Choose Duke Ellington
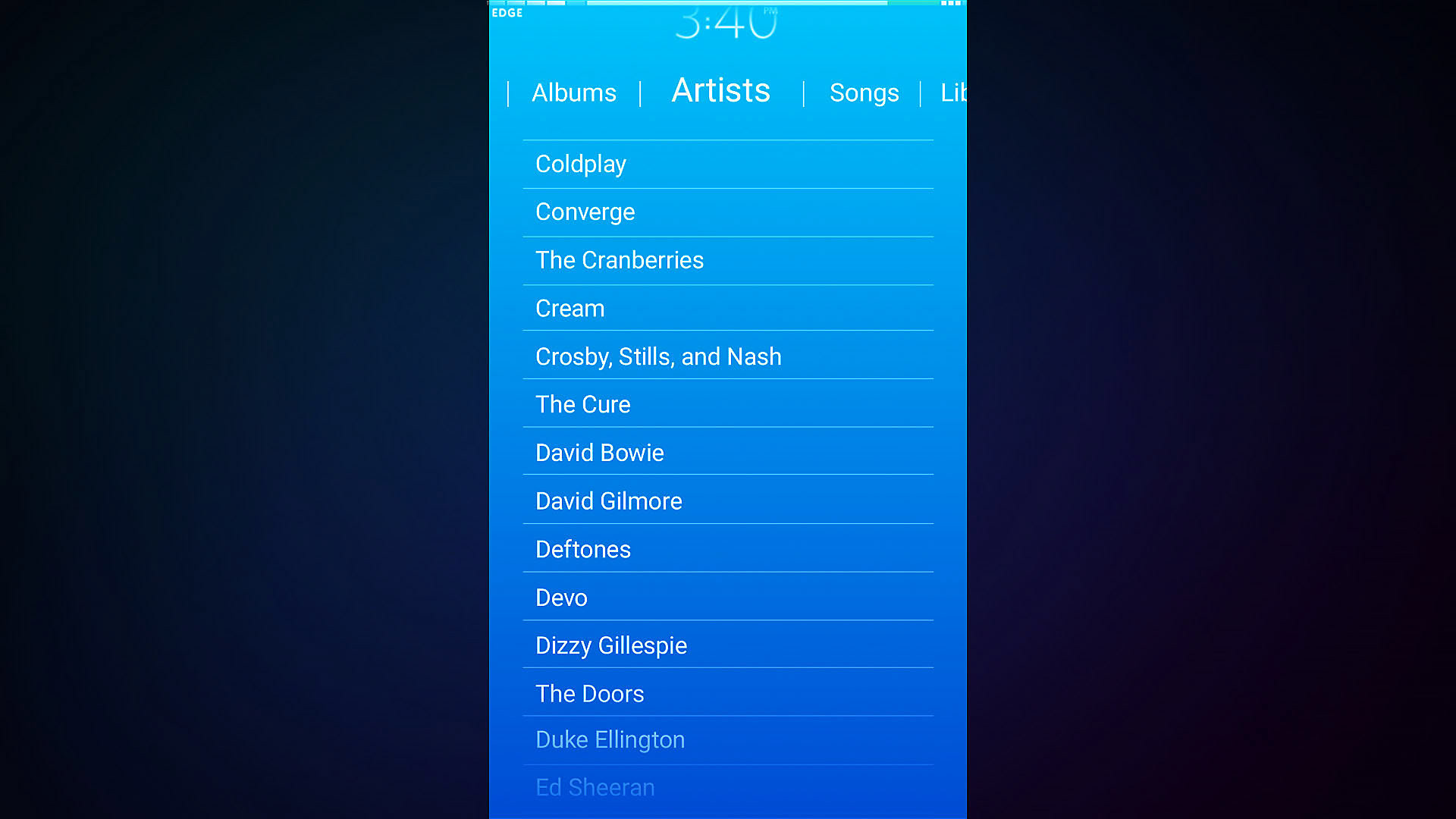The height and width of the screenshot is (819, 1456). pos(610,739)
